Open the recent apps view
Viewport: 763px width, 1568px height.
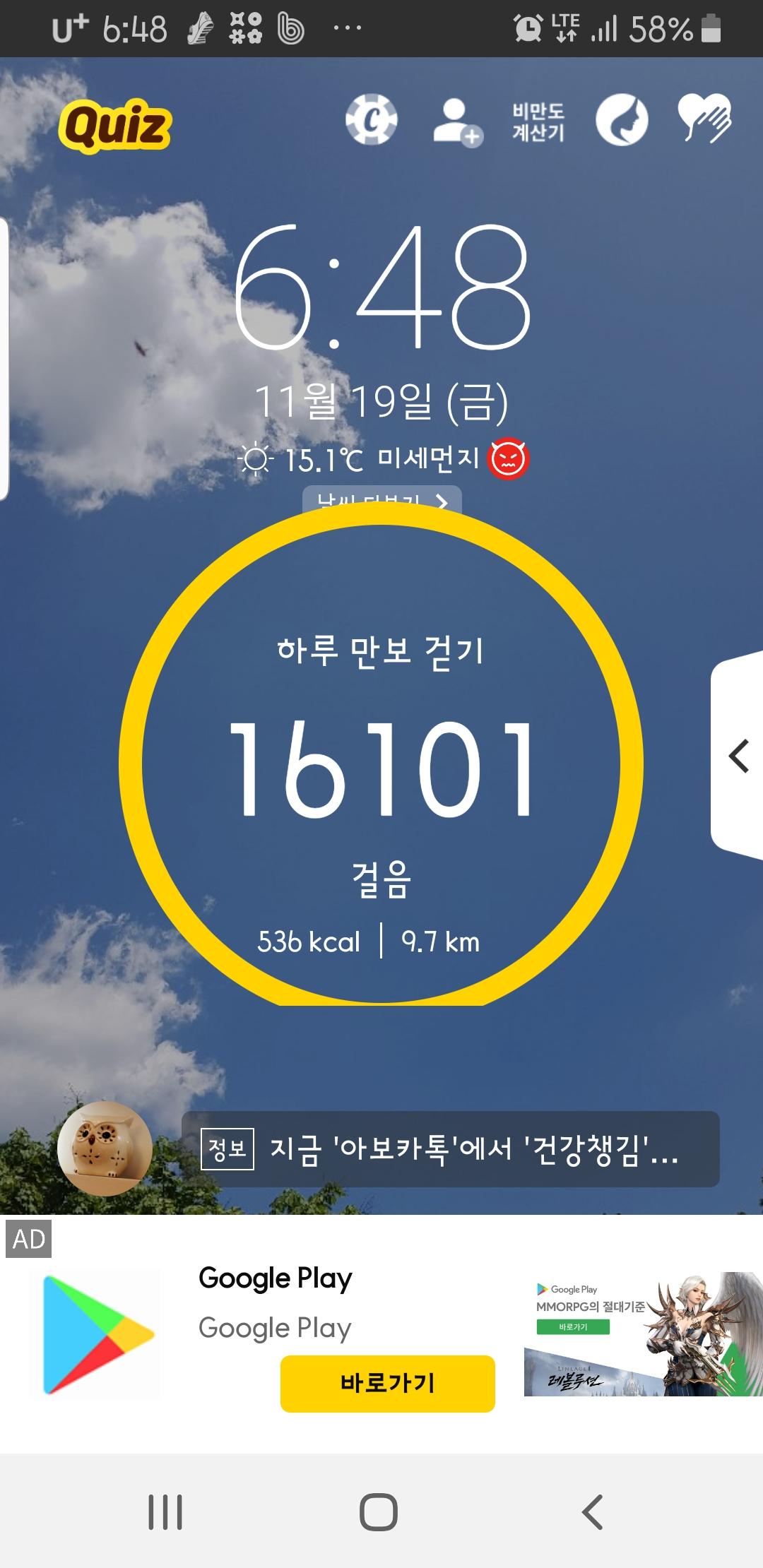pos(165,1512)
